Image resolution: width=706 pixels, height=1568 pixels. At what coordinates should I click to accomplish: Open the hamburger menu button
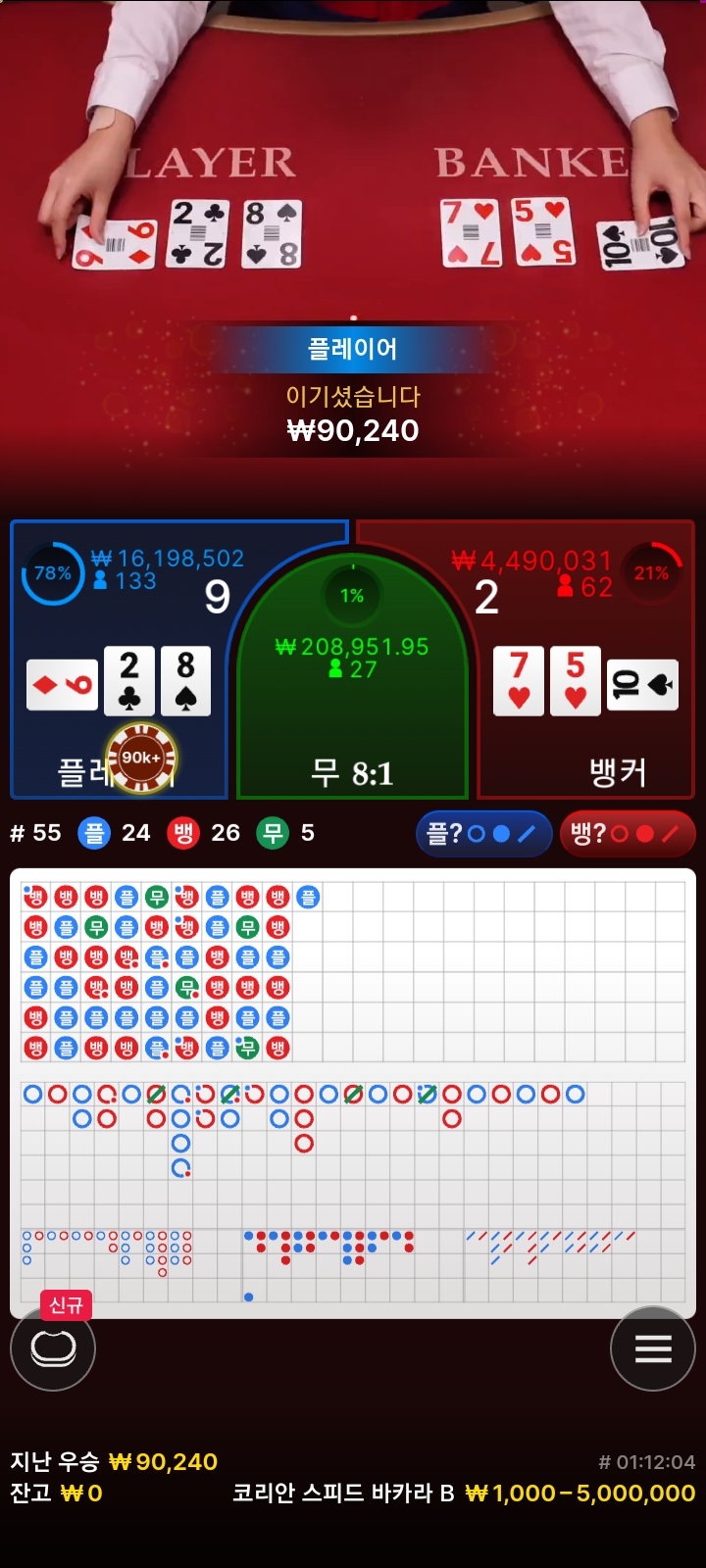pyautogui.click(x=653, y=1348)
